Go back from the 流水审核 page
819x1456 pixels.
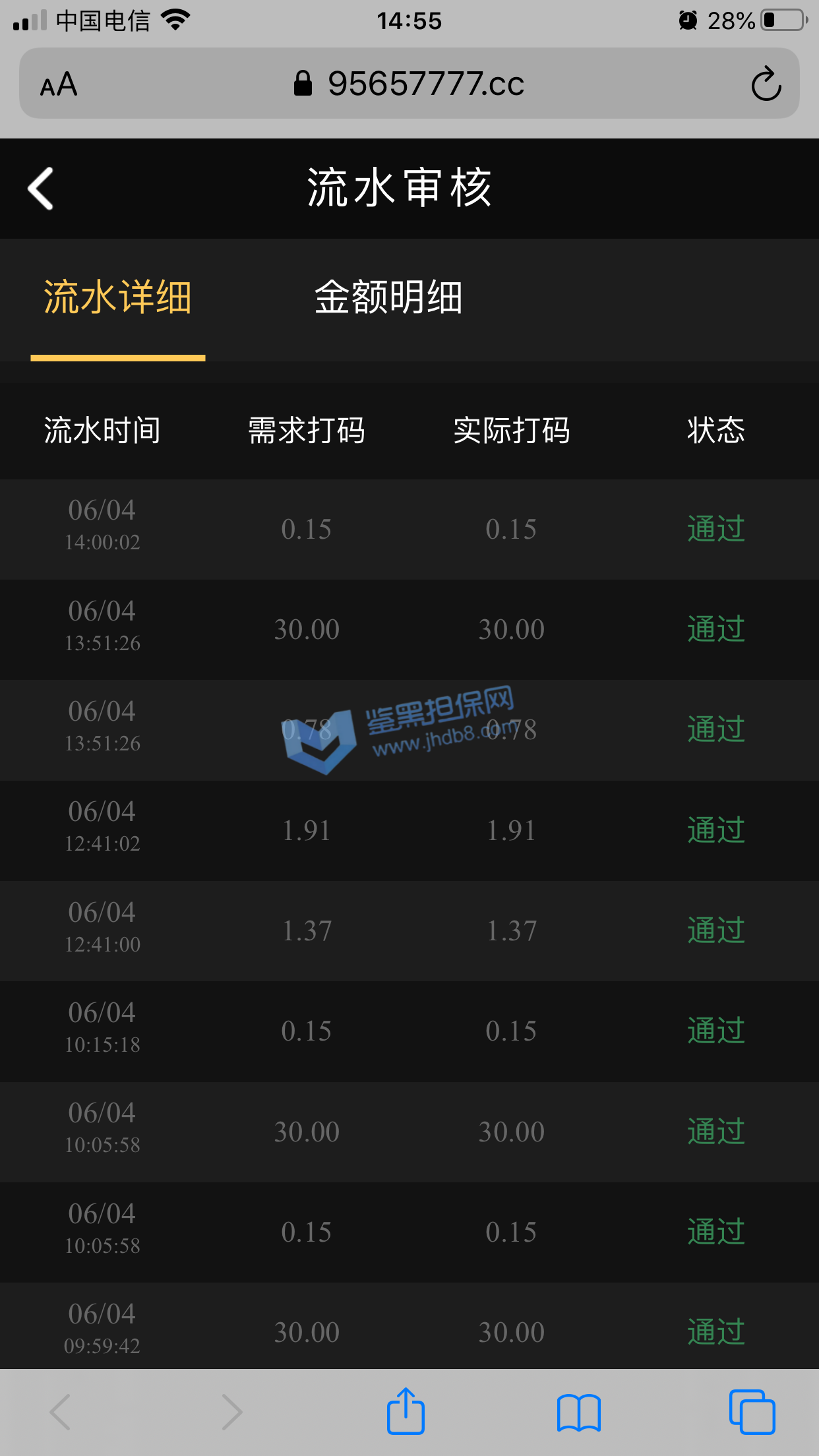[41, 189]
